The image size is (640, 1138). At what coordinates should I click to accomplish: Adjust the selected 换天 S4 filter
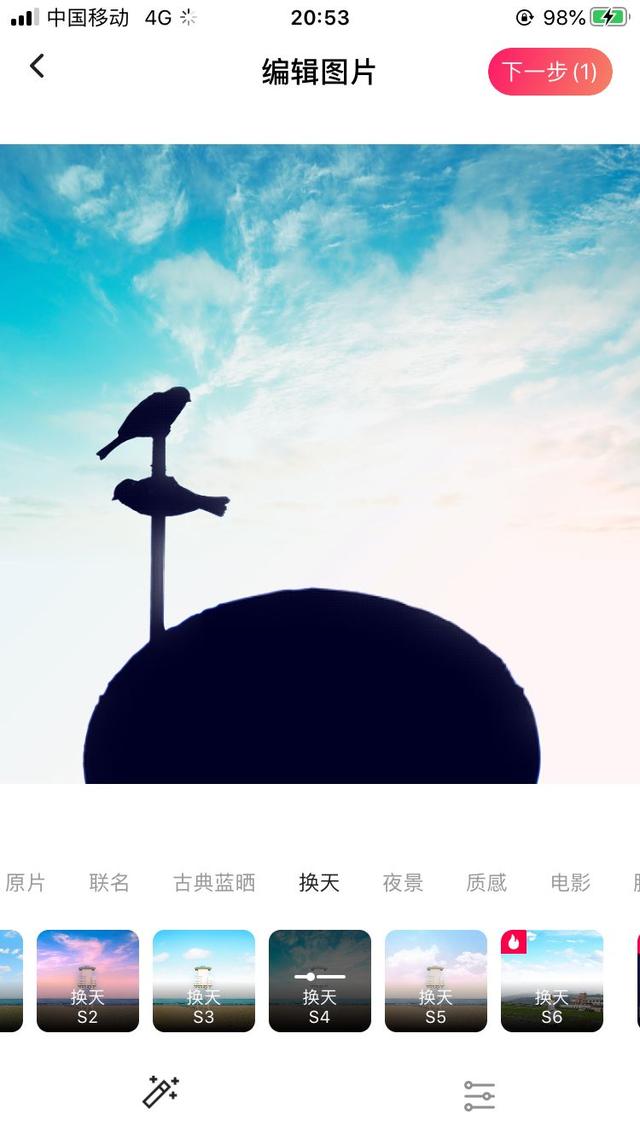[x=320, y=981]
